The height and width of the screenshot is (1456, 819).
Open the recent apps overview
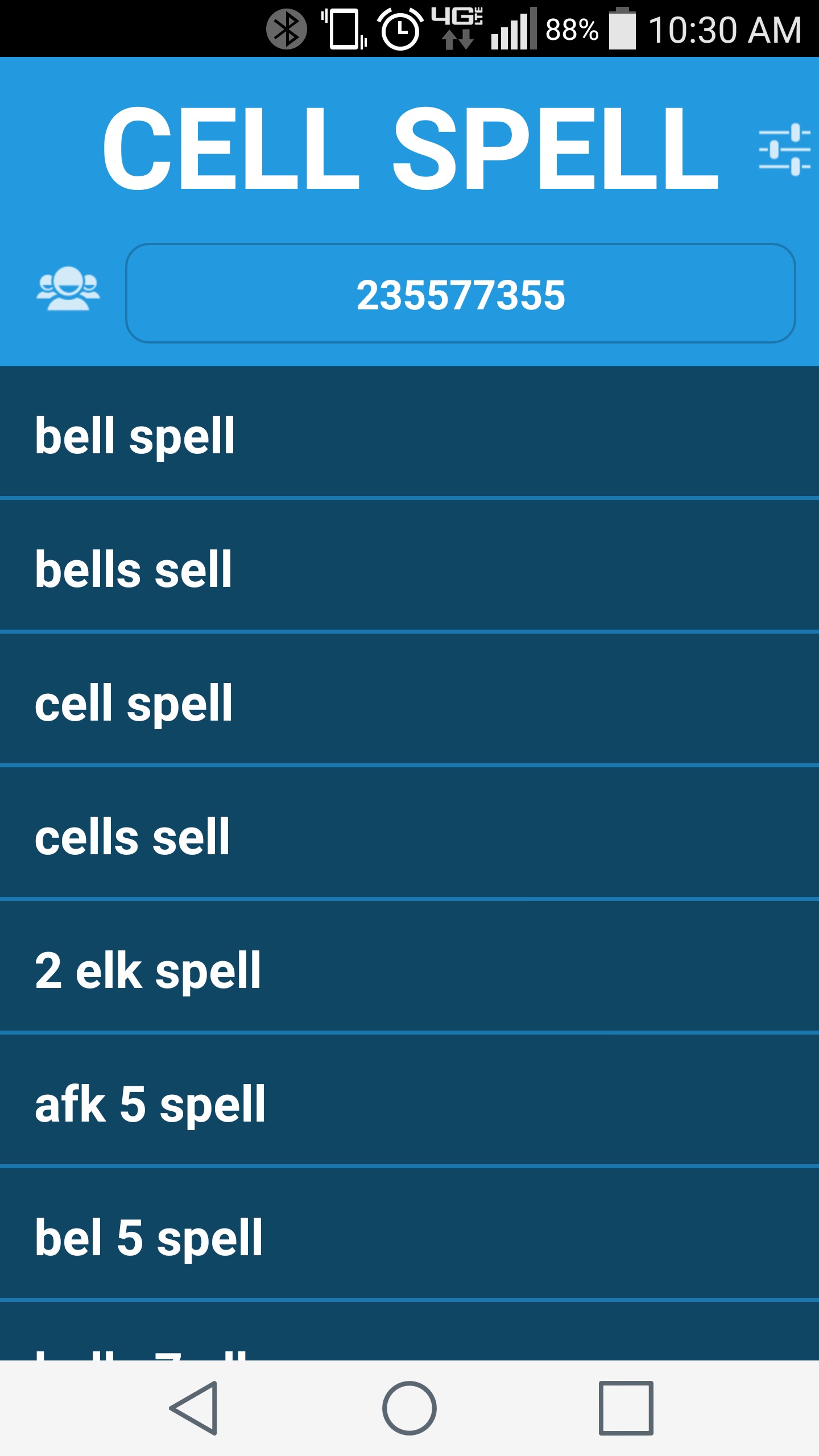[626, 1408]
